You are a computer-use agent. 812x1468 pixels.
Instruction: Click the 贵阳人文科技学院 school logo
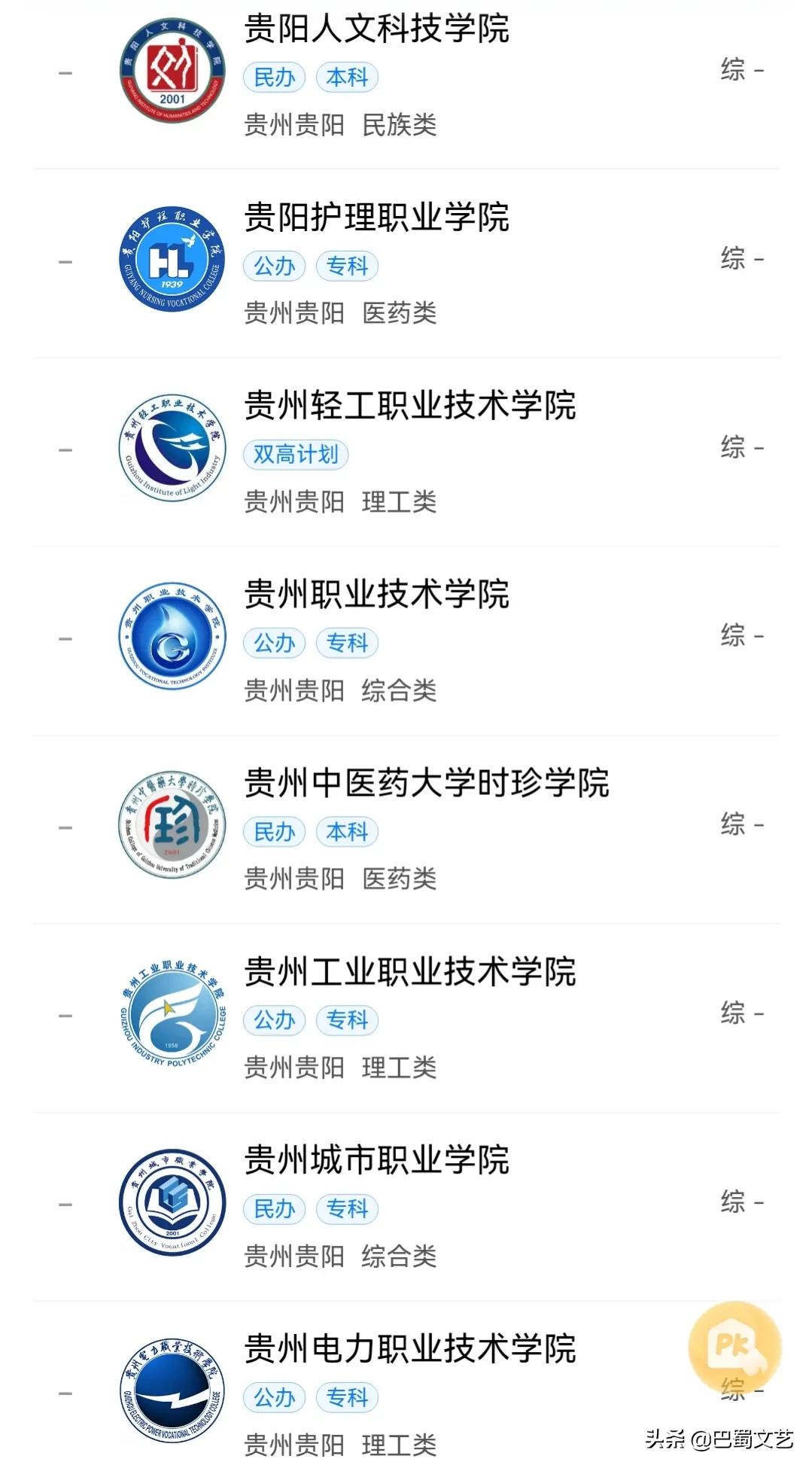(172, 68)
